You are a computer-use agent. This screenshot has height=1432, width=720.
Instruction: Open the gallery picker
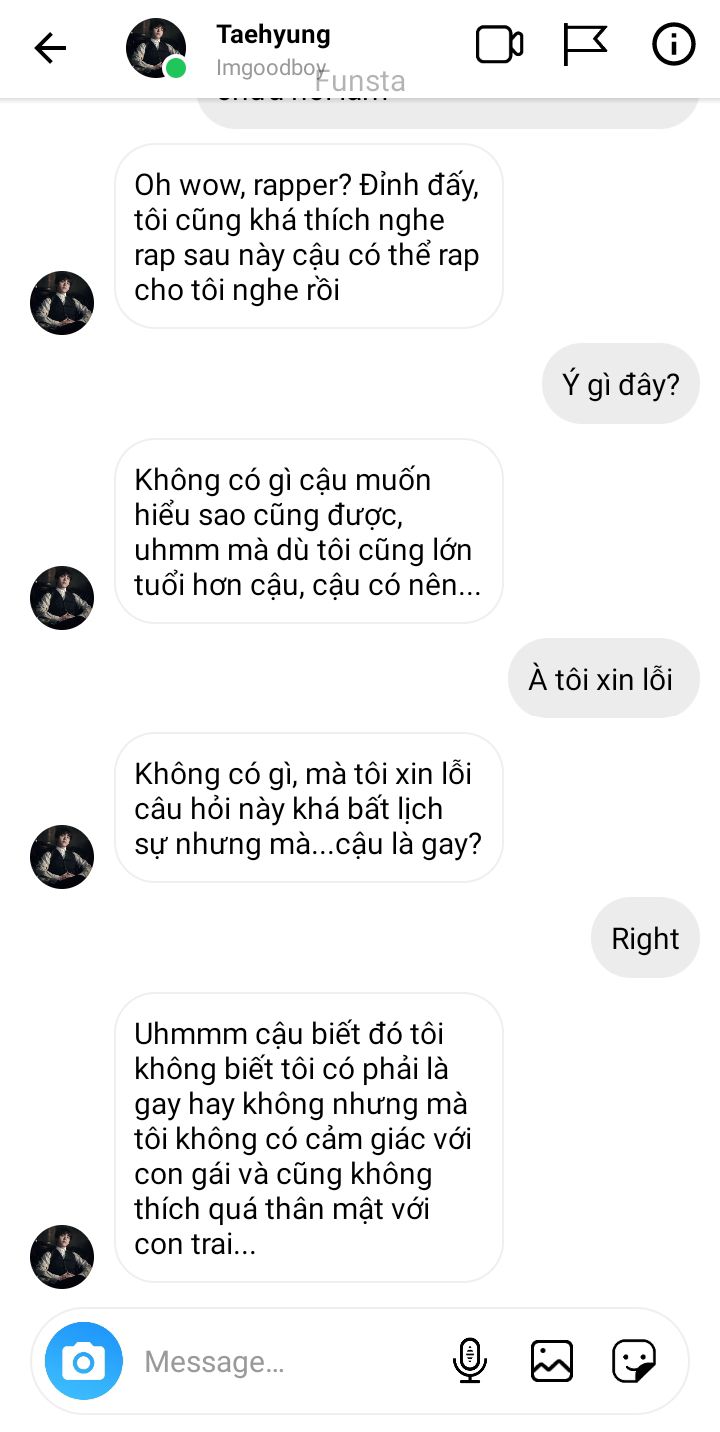(x=552, y=1361)
